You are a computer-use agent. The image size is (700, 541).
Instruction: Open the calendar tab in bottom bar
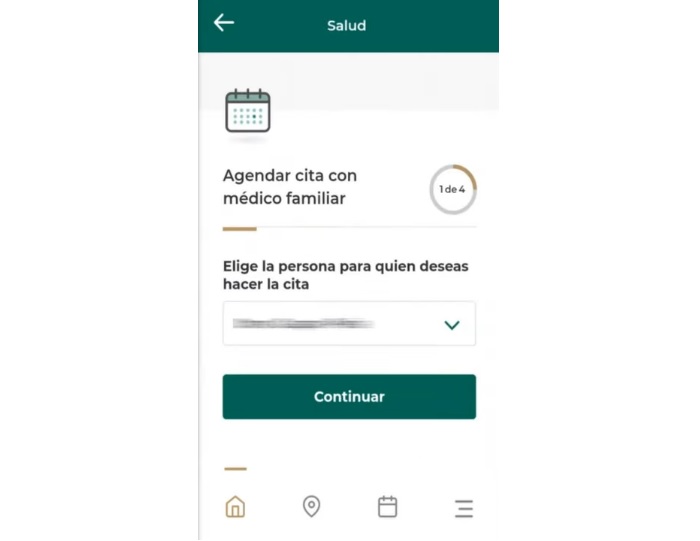pyautogui.click(x=388, y=507)
